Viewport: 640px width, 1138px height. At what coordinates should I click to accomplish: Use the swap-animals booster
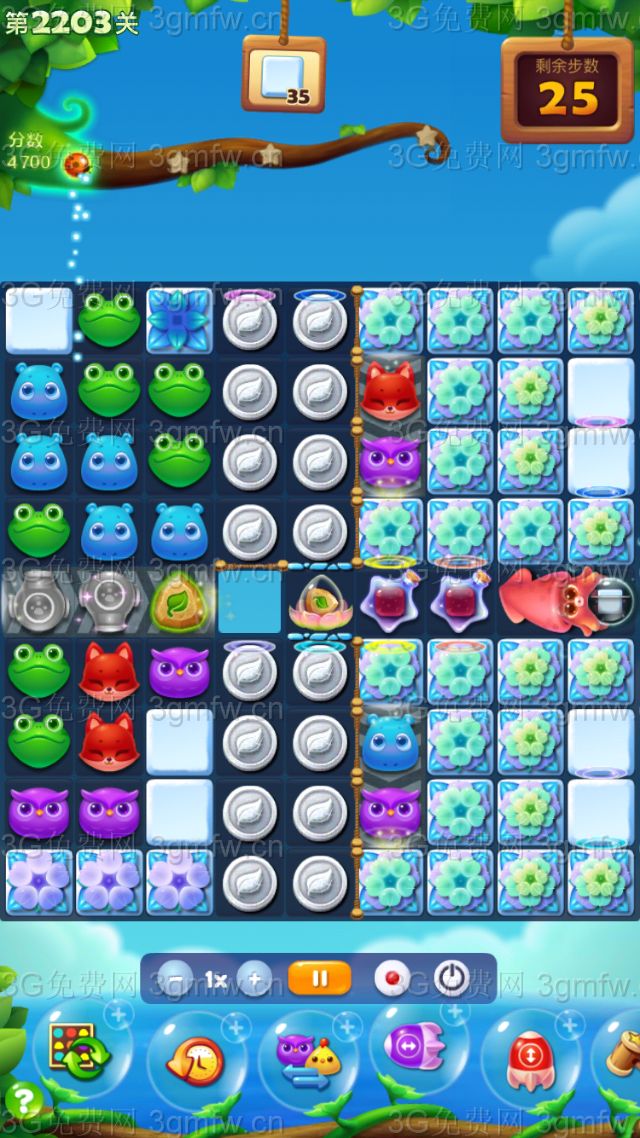tap(303, 1058)
